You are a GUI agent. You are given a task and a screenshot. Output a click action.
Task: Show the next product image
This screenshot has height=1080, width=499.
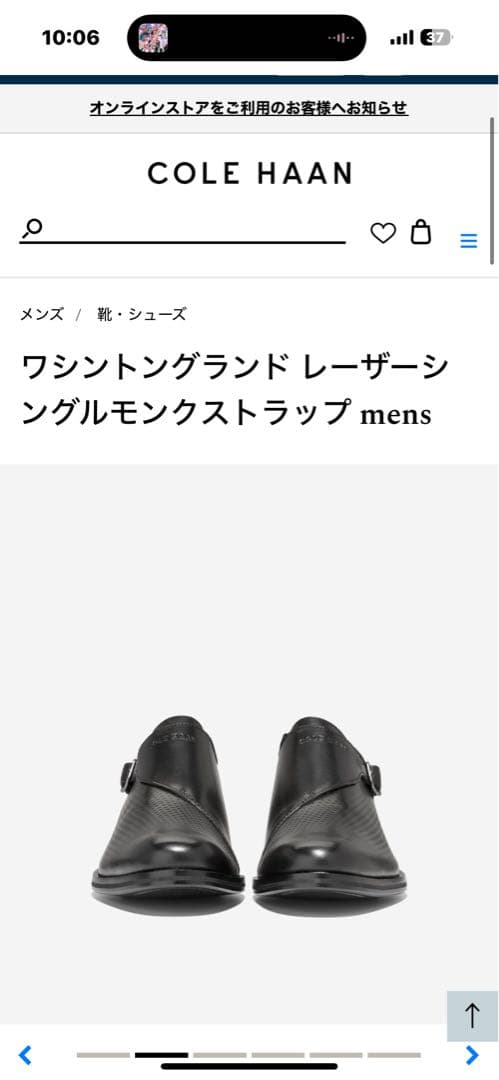click(x=472, y=1055)
